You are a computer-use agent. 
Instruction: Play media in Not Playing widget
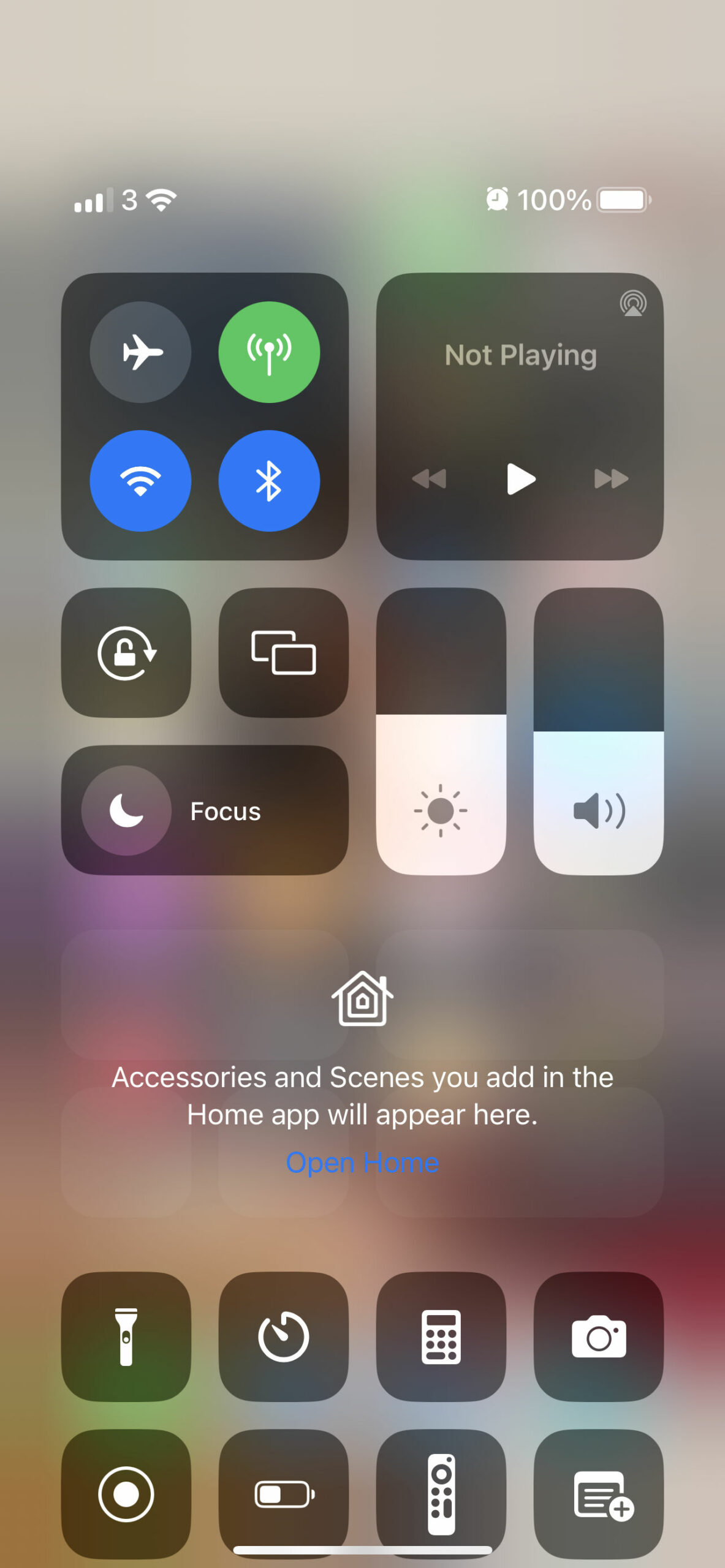coord(521,478)
